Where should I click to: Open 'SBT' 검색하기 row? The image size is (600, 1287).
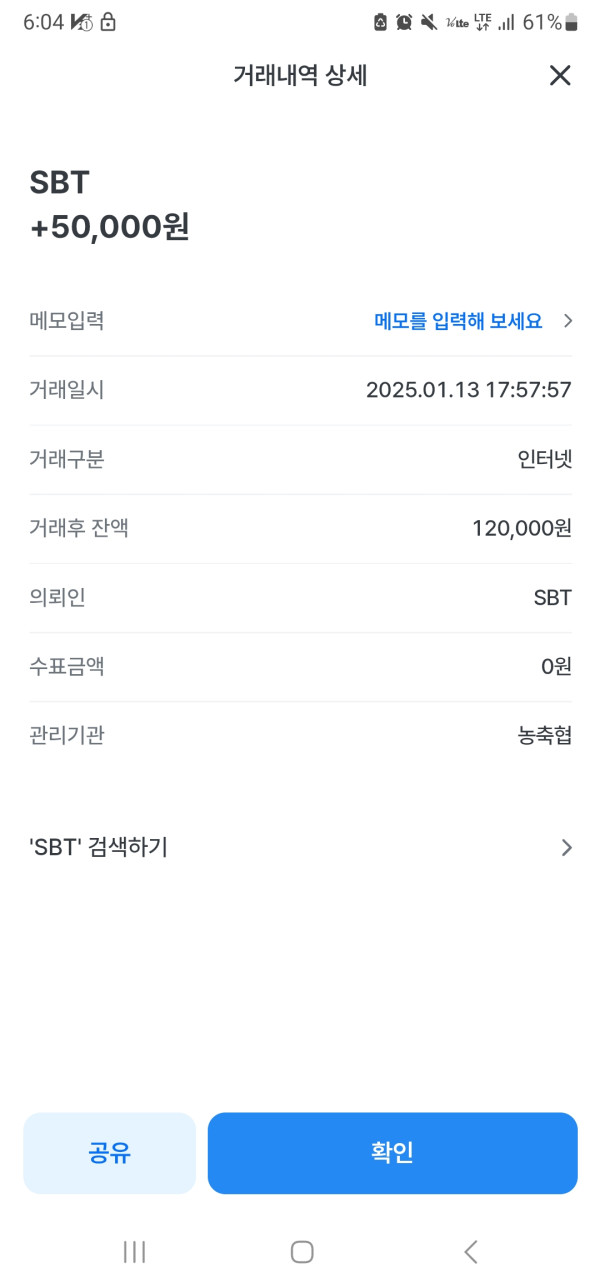[x=300, y=848]
